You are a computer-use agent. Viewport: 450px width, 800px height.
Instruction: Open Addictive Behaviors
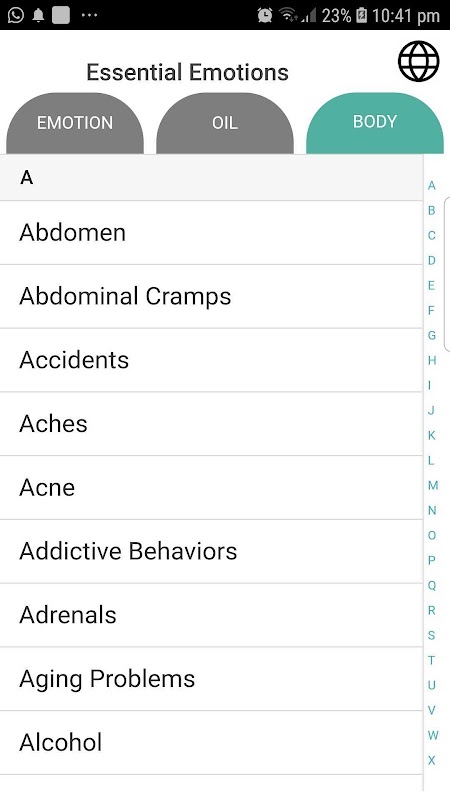click(x=211, y=552)
